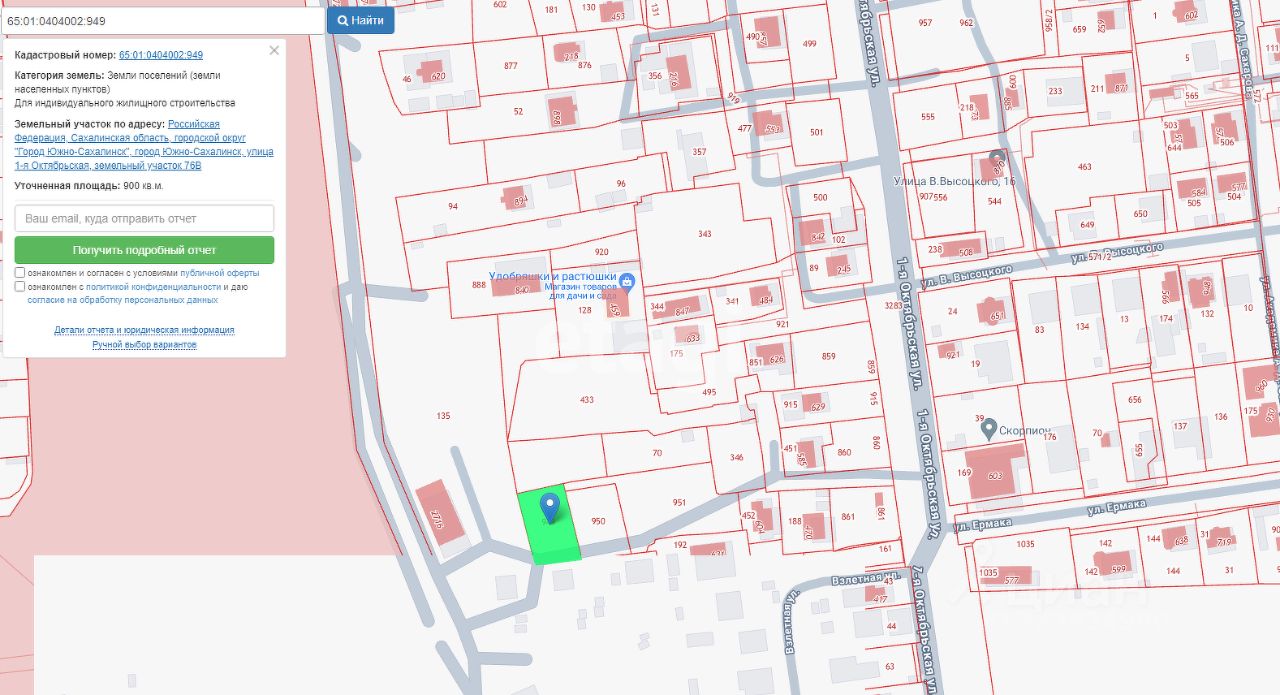This screenshot has width=1280, height=695.
Task: Open Ручной выбор вариантов link
Action: pyautogui.click(x=144, y=344)
